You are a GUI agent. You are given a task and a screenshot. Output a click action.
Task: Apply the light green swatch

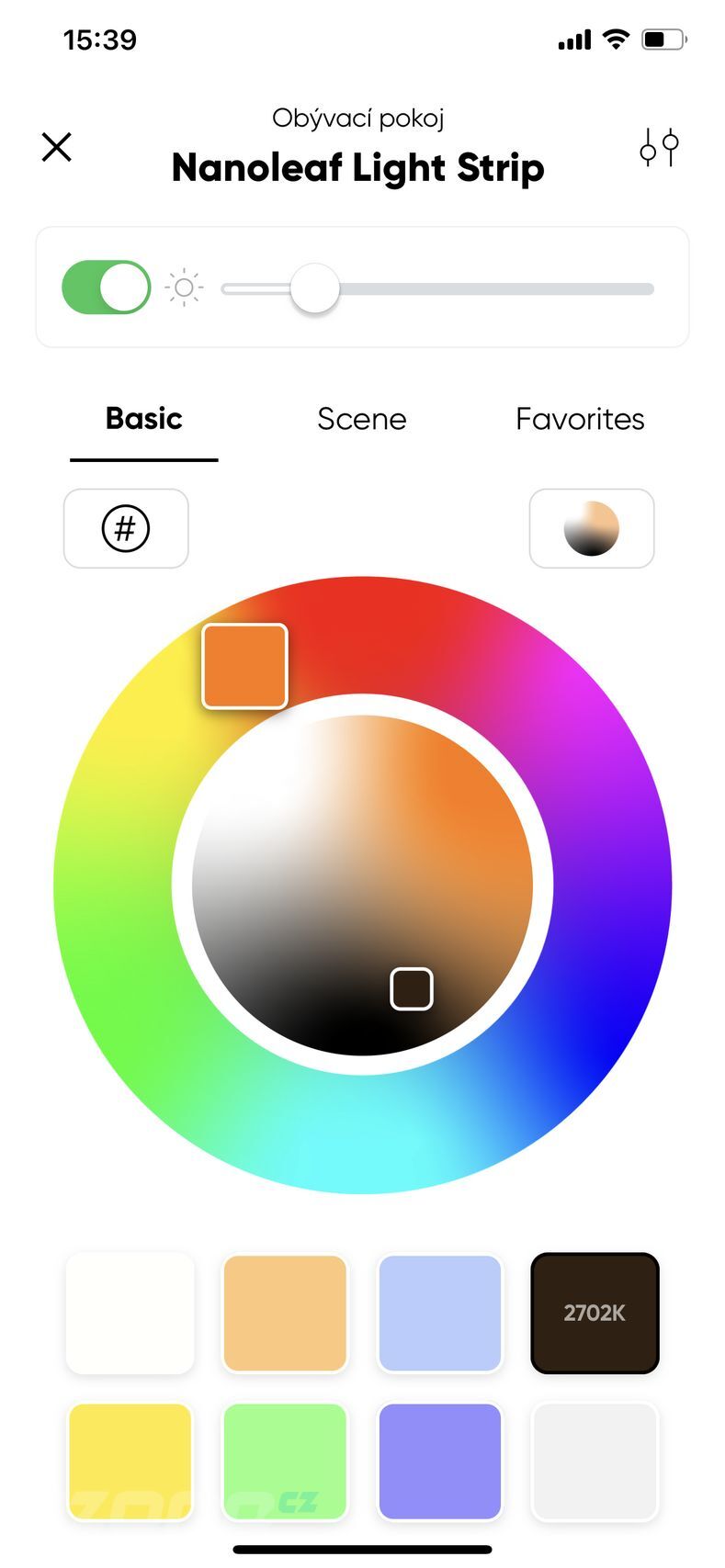click(x=285, y=1461)
